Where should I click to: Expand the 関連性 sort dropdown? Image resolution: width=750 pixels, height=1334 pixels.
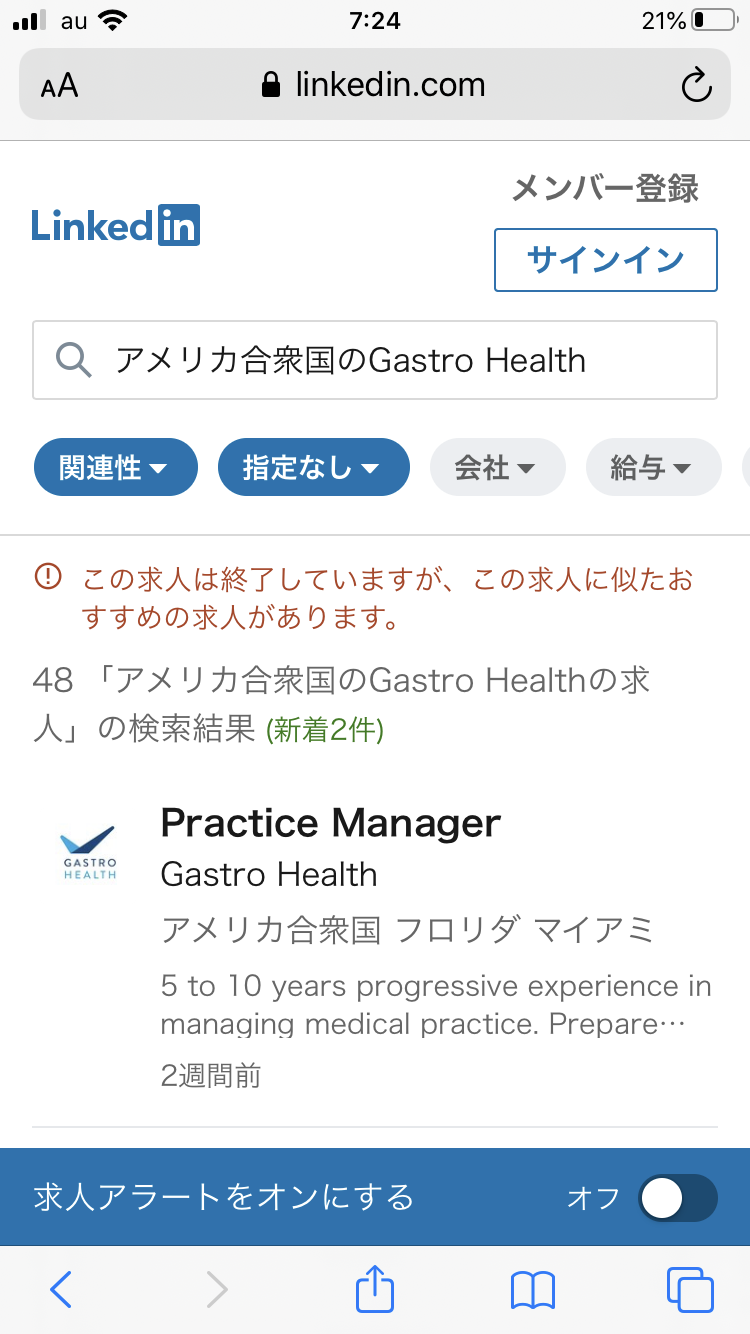coord(116,467)
